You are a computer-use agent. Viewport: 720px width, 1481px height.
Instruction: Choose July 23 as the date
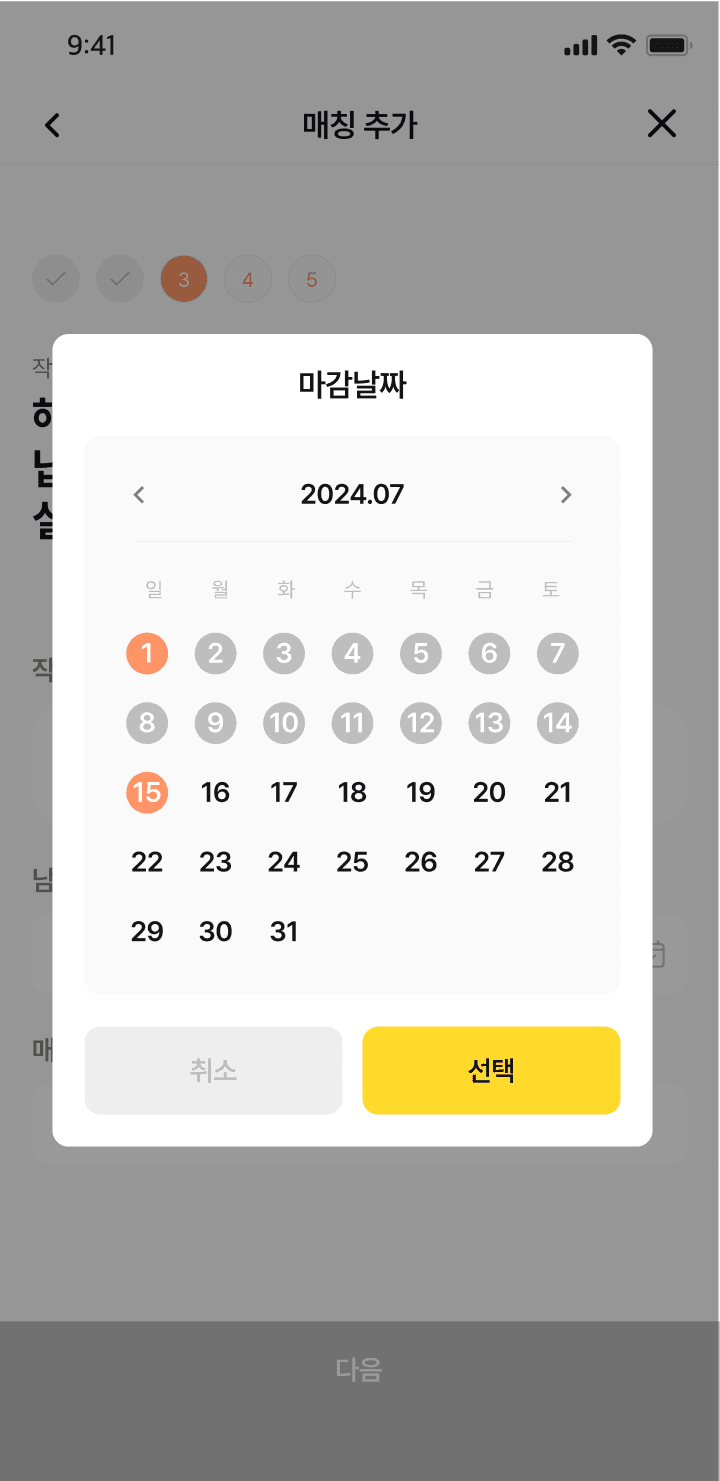click(215, 862)
